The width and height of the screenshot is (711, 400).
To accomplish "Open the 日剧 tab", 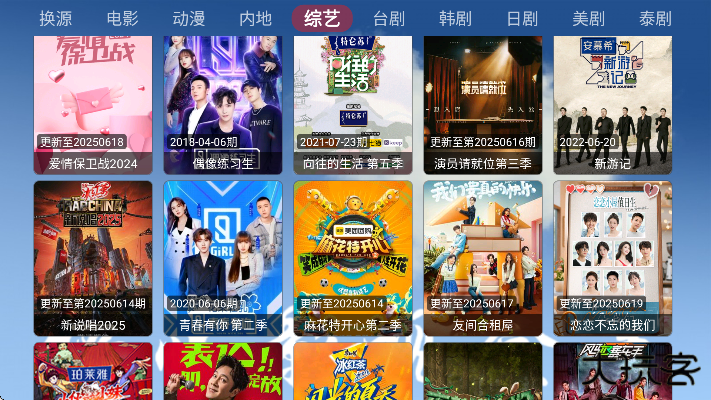I will [522, 18].
